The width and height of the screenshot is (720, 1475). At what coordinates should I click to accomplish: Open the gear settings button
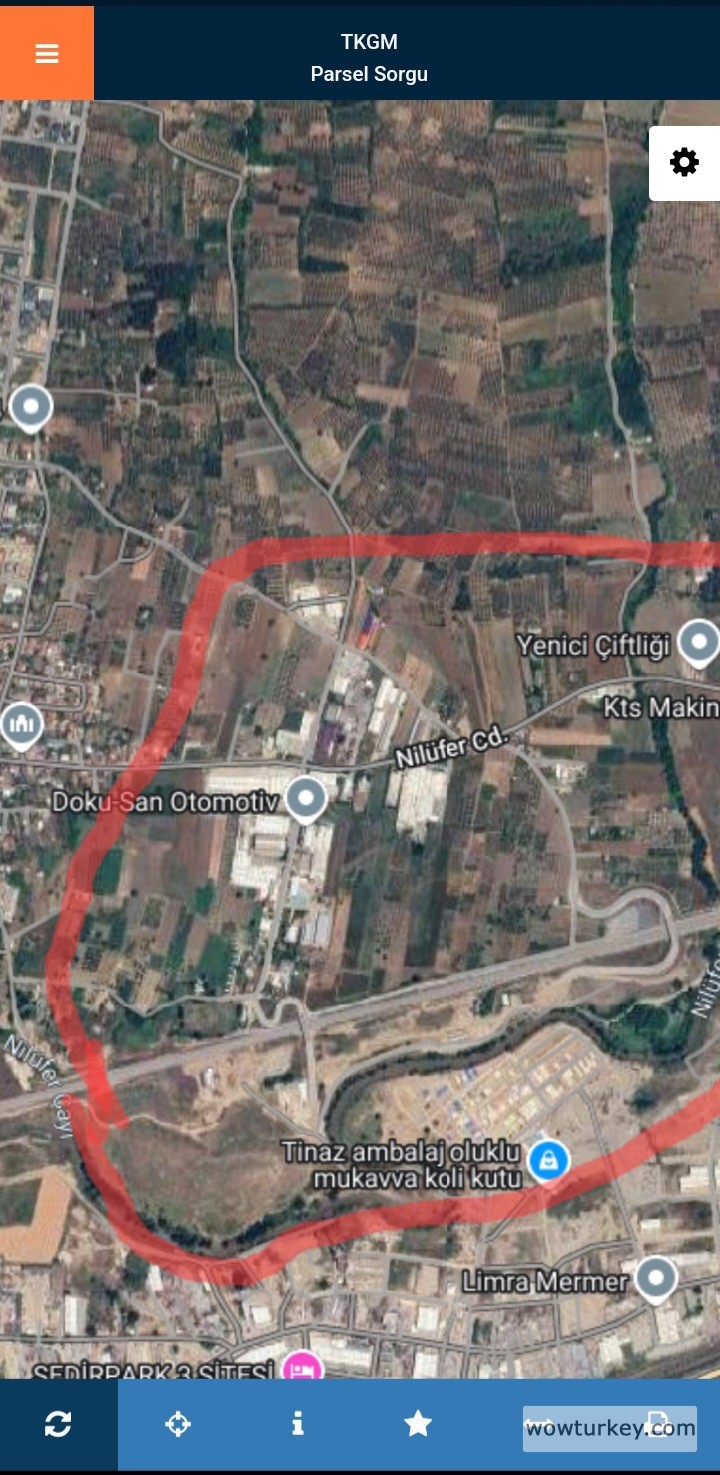(x=684, y=162)
